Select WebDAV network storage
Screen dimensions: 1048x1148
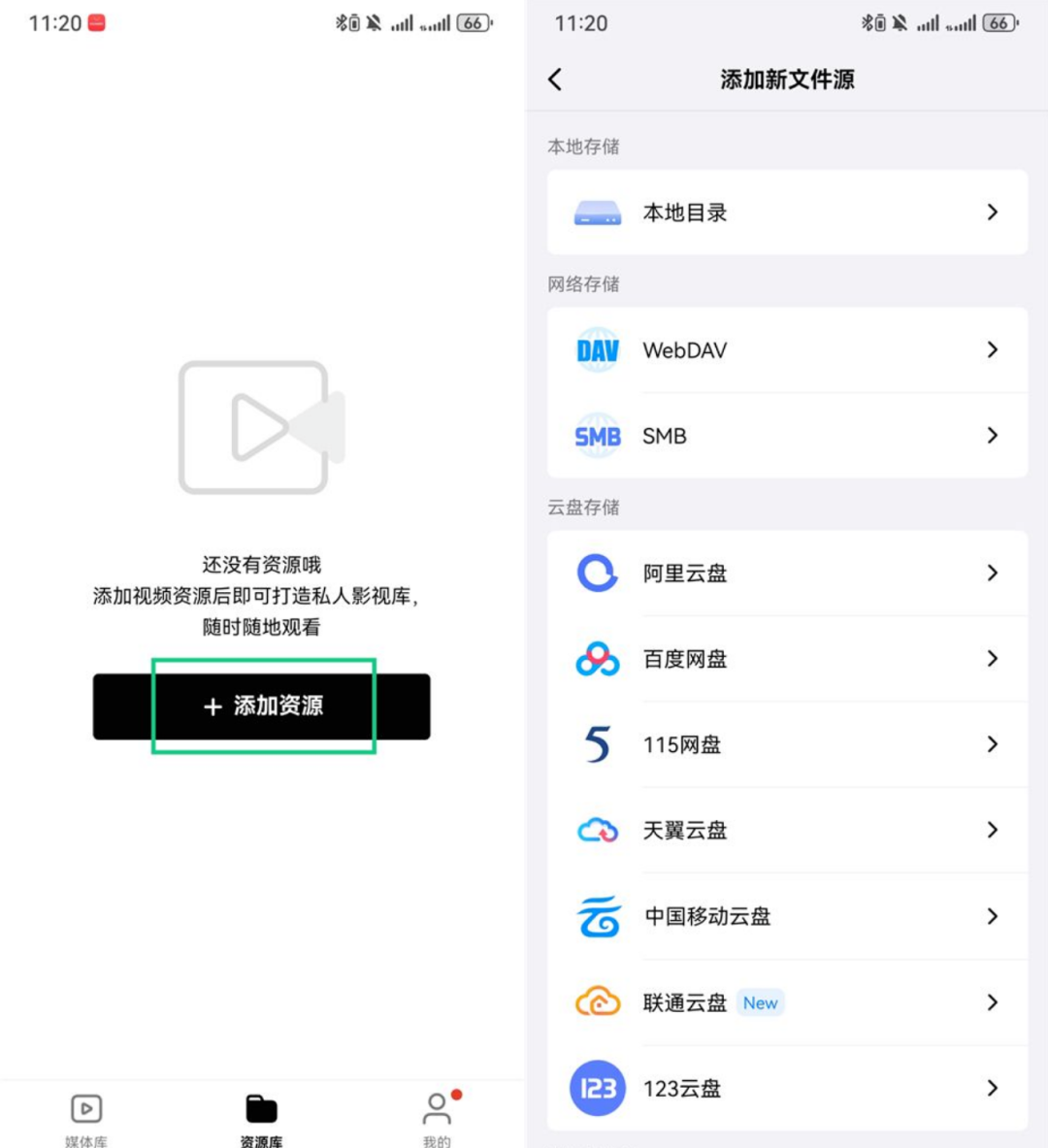tap(787, 350)
